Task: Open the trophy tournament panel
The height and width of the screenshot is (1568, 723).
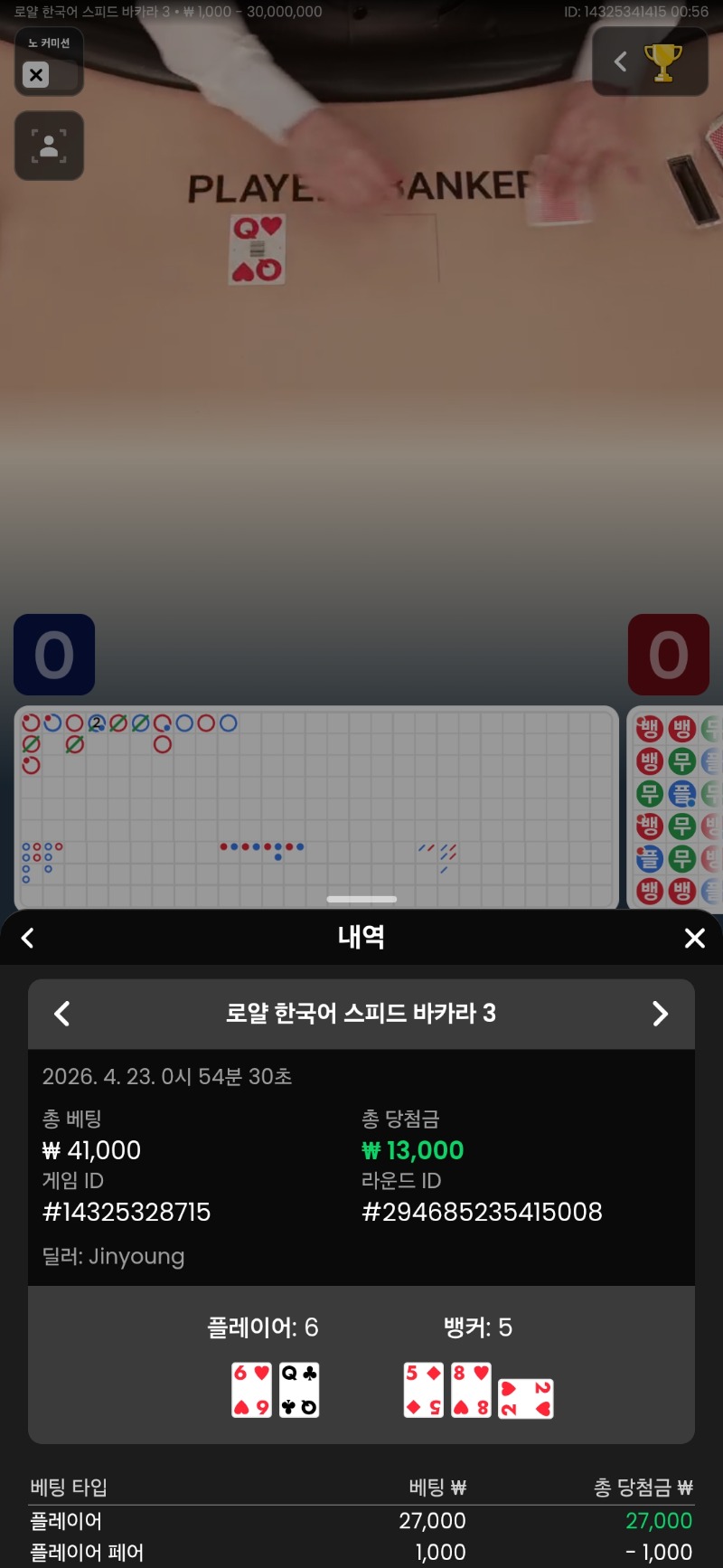Action: click(662, 61)
